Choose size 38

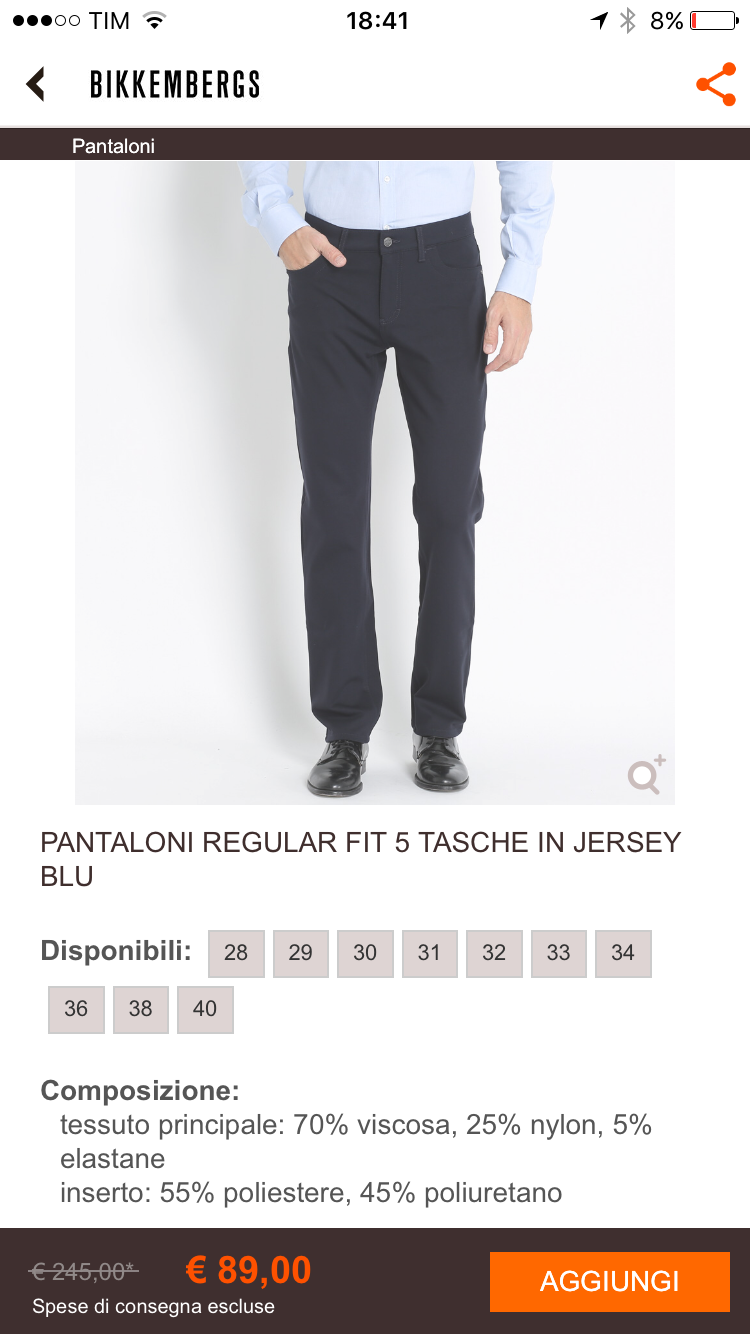pyautogui.click(x=140, y=1009)
